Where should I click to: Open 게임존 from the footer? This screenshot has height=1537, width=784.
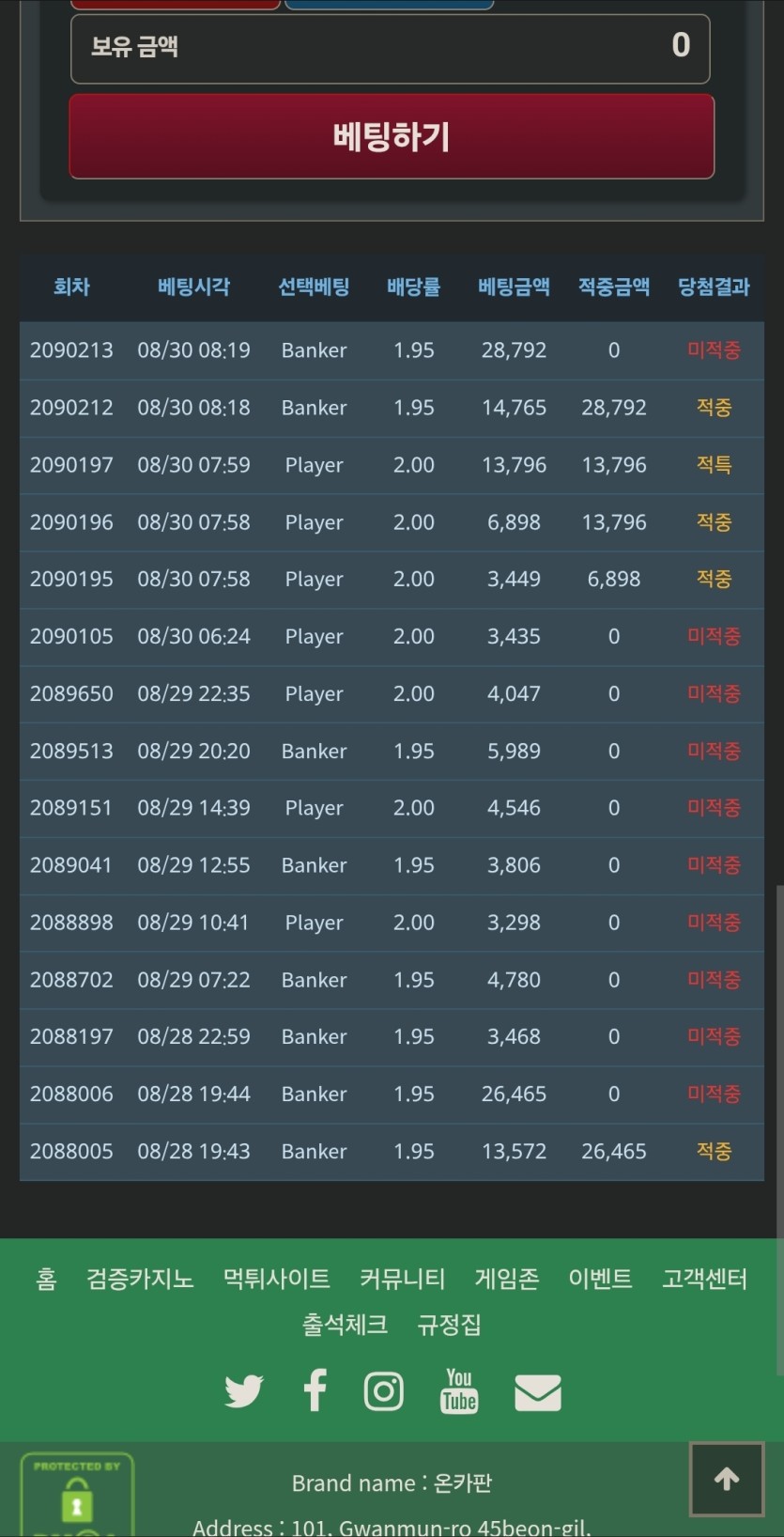coord(506,1279)
